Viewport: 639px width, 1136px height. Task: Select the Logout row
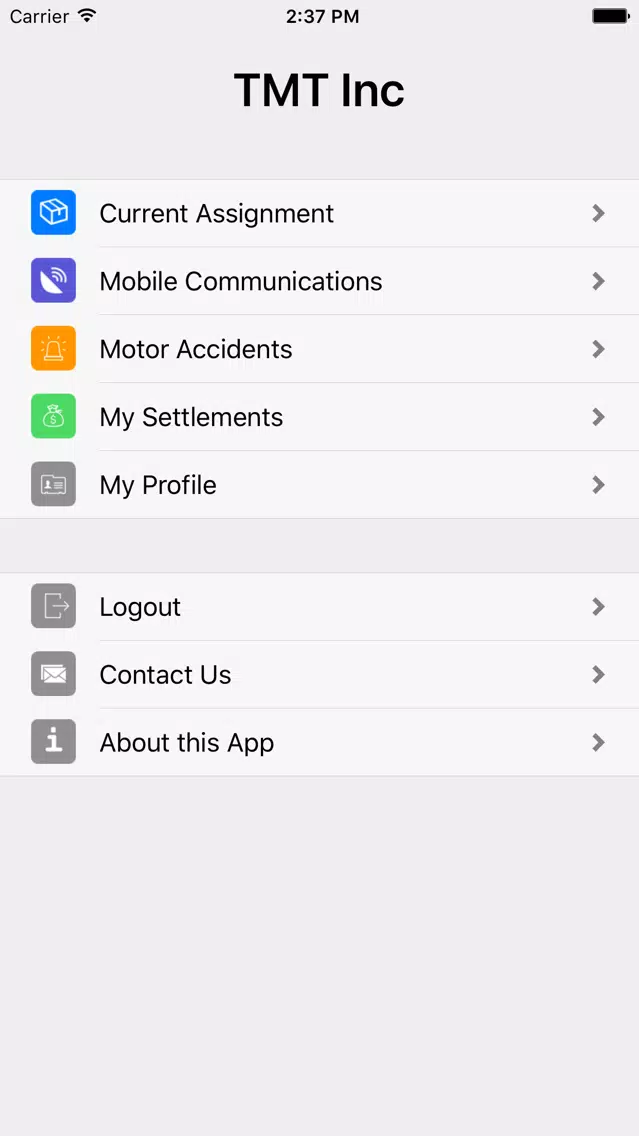click(320, 606)
